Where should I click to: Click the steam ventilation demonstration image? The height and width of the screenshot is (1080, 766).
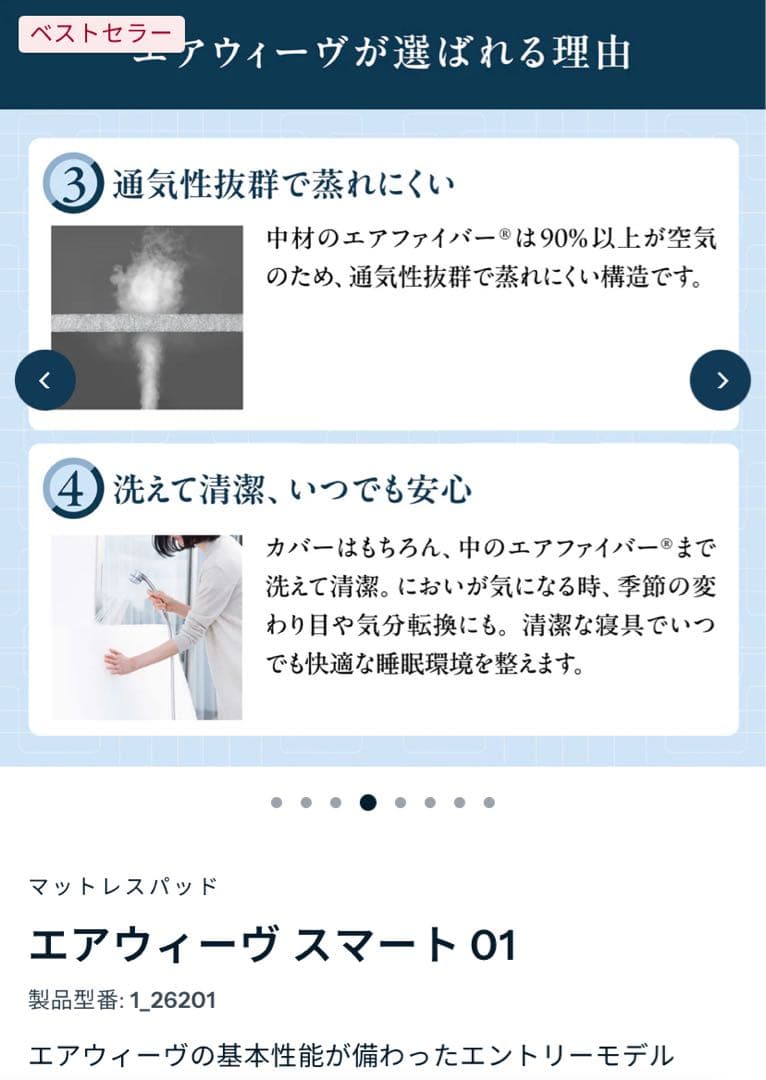[x=148, y=316]
